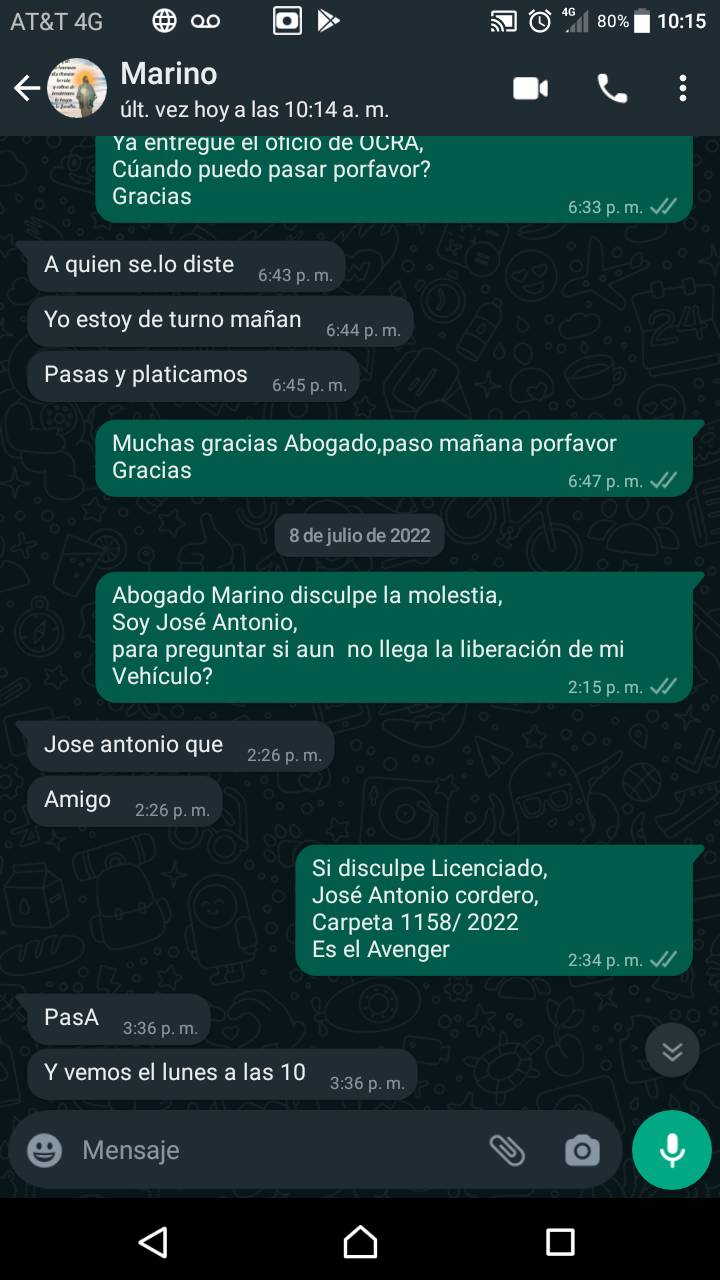Open the three-dot overflow menu
The width and height of the screenshot is (720, 1280).
(x=683, y=88)
